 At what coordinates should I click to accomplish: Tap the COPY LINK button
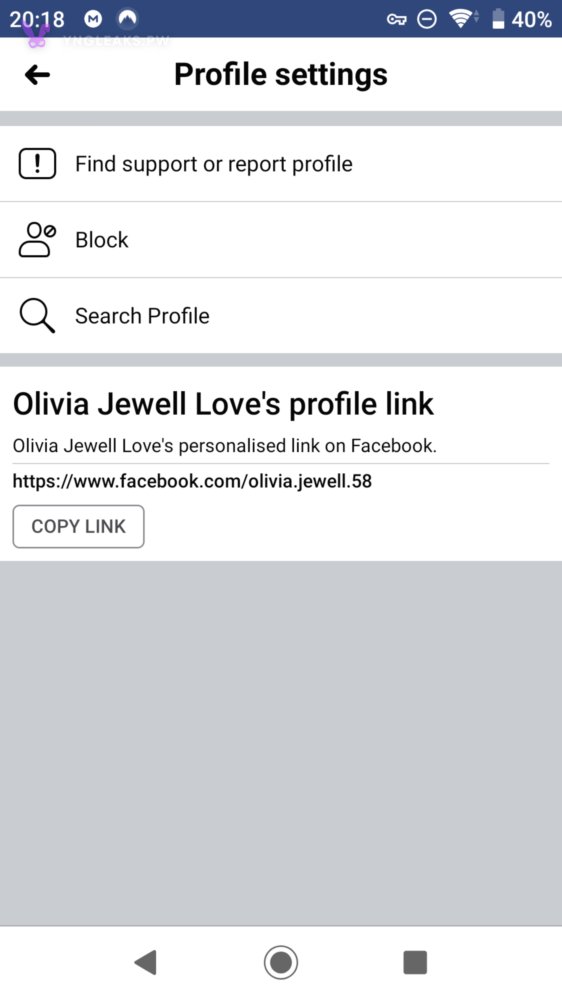coord(78,527)
